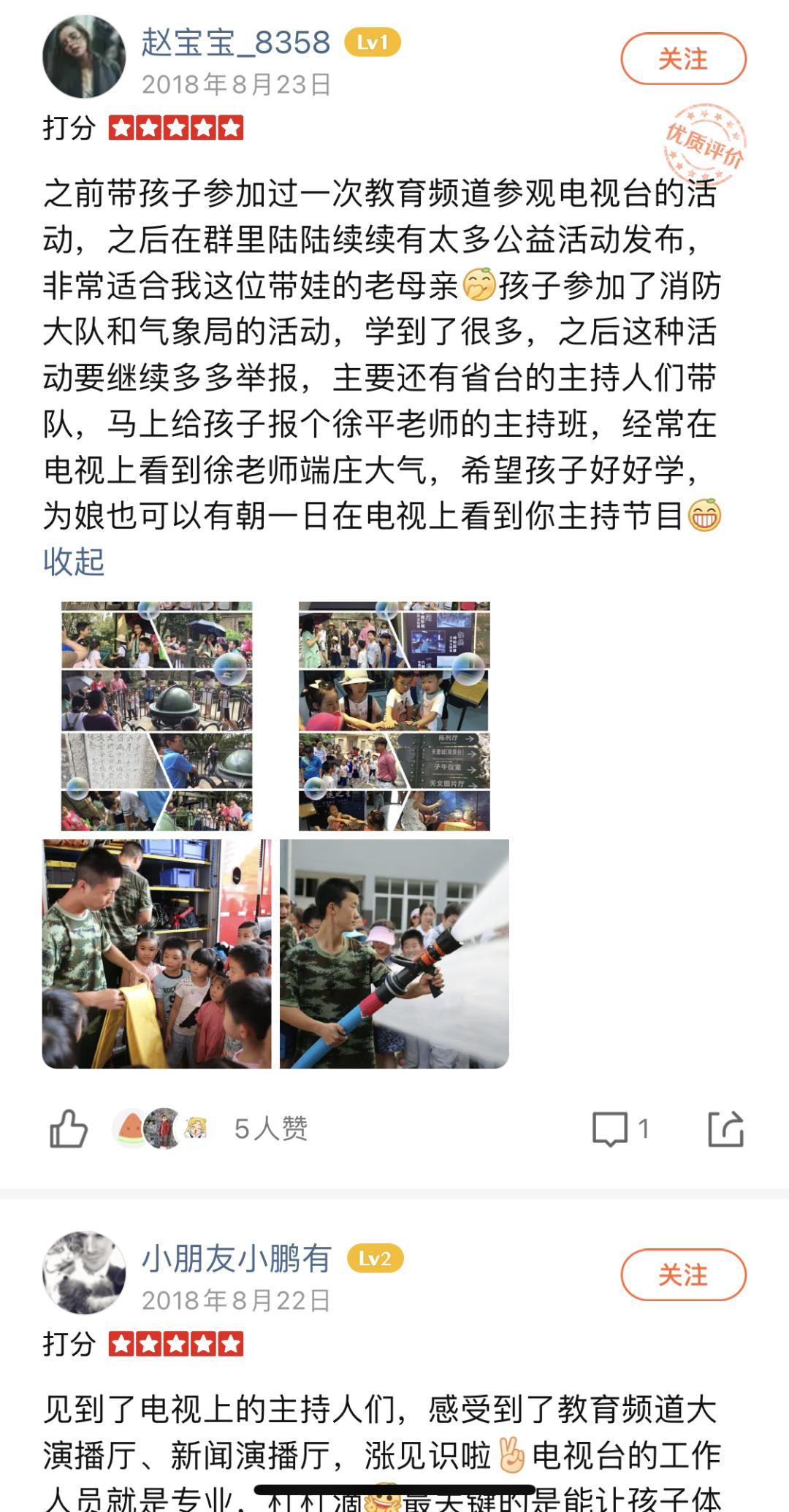Like 赵宝宝_8358's review
Viewport: 789px width, 1512px height.
[x=69, y=1129]
